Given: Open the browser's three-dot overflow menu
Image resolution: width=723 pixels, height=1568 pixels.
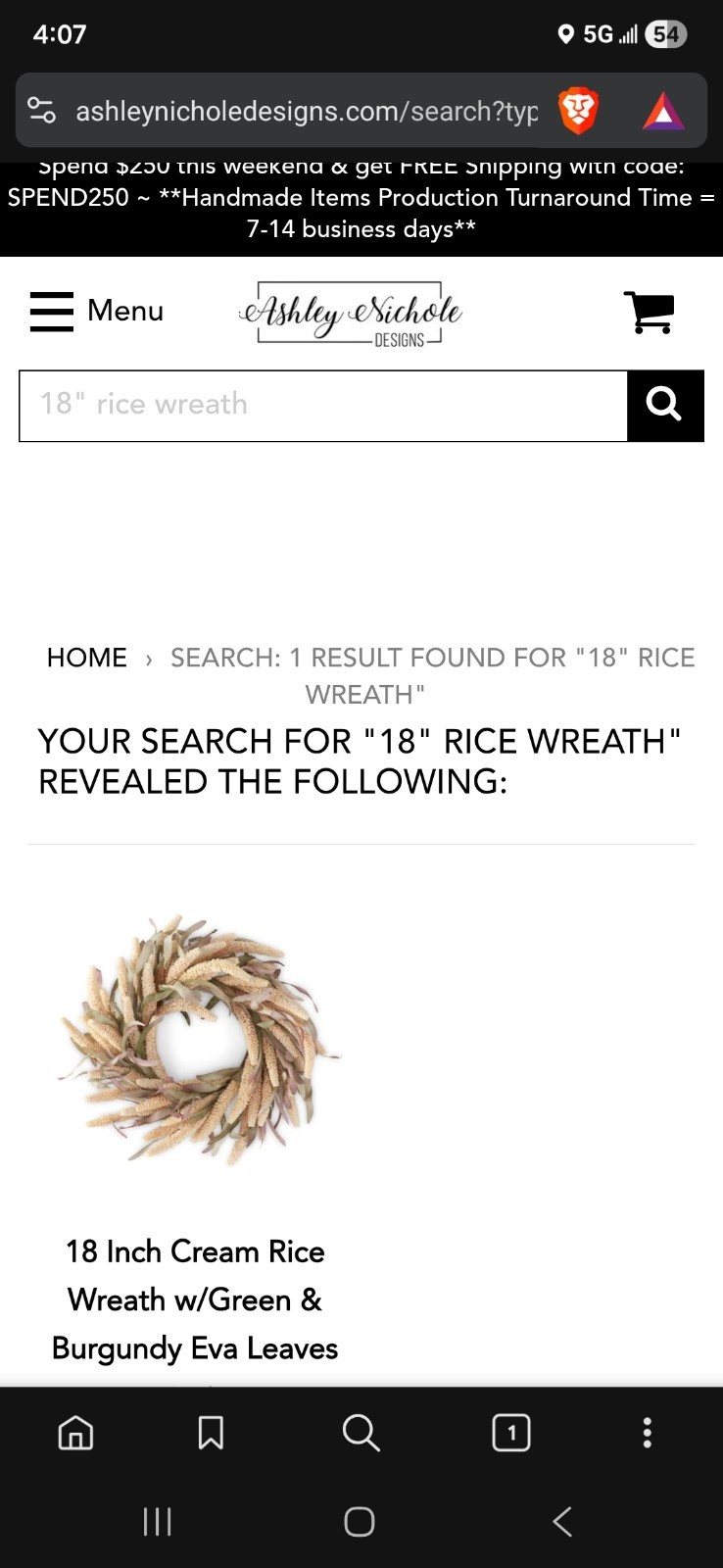Looking at the screenshot, I should [647, 1433].
